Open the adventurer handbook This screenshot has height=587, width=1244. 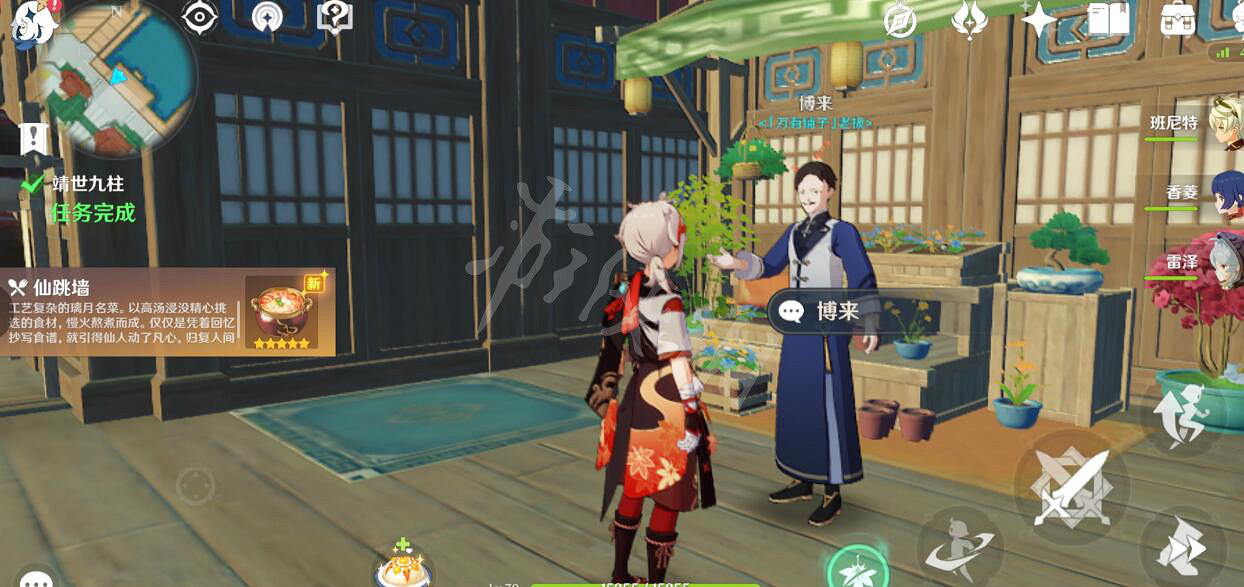pos(1107,20)
